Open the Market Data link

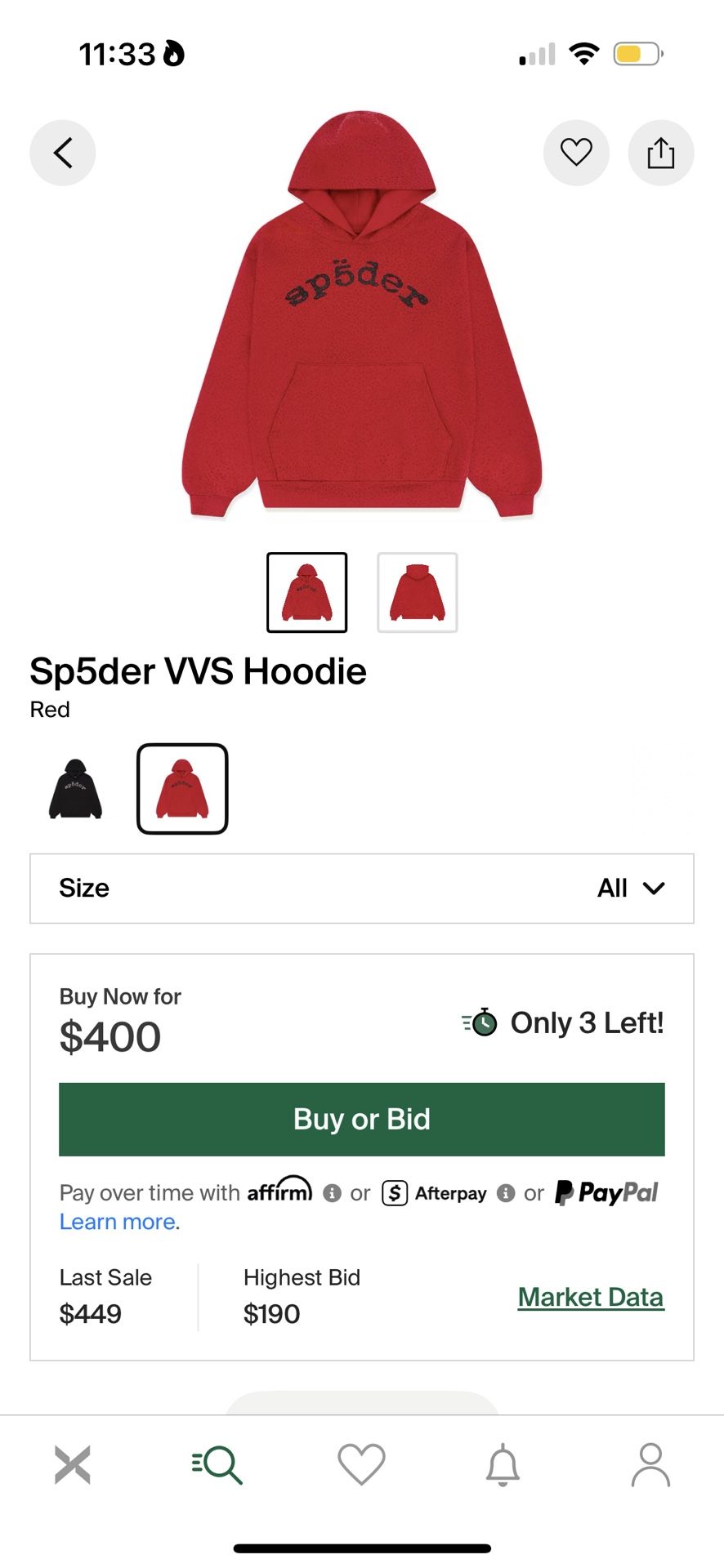[591, 1297]
